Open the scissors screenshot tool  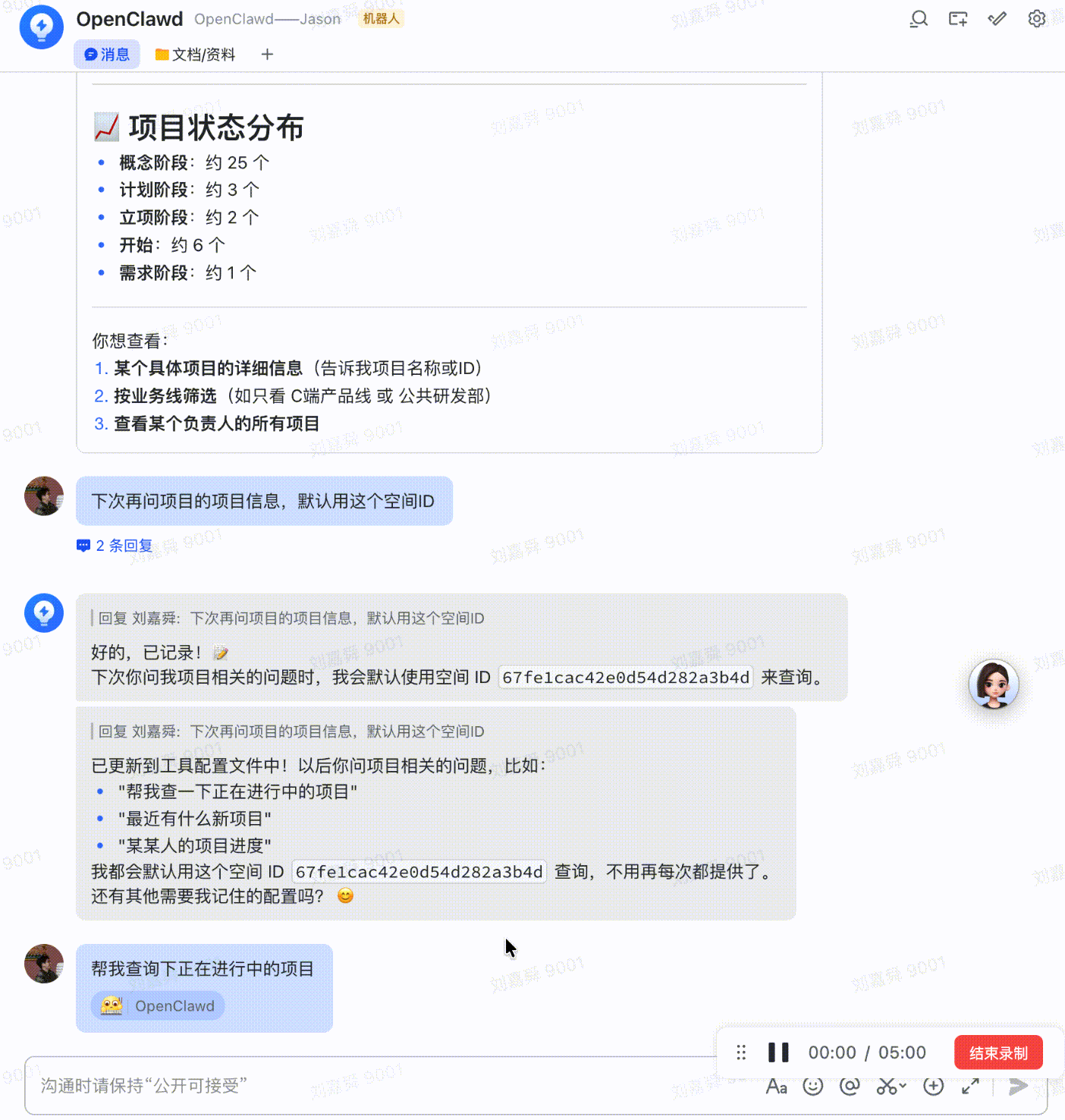tap(887, 1087)
